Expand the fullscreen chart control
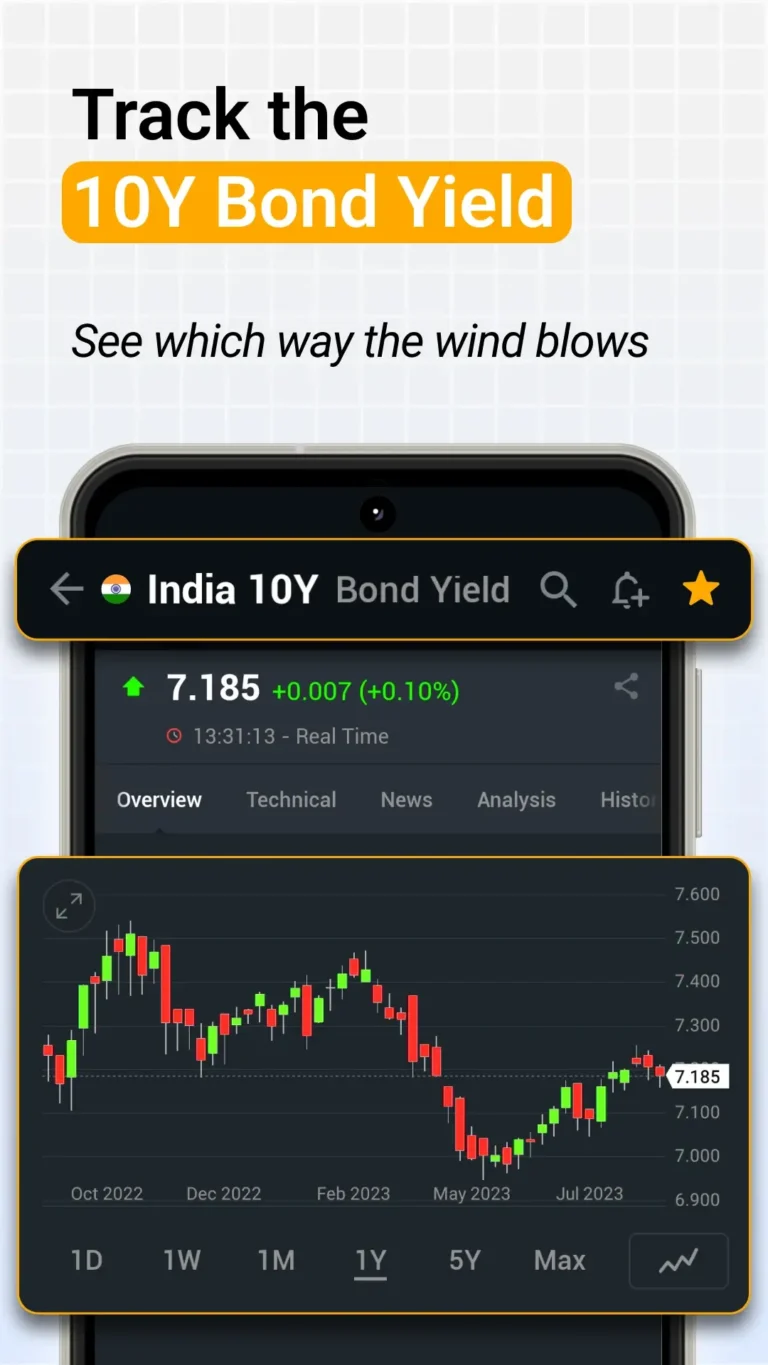This screenshot has width=768, height=1365. click(x=68, y=906)
